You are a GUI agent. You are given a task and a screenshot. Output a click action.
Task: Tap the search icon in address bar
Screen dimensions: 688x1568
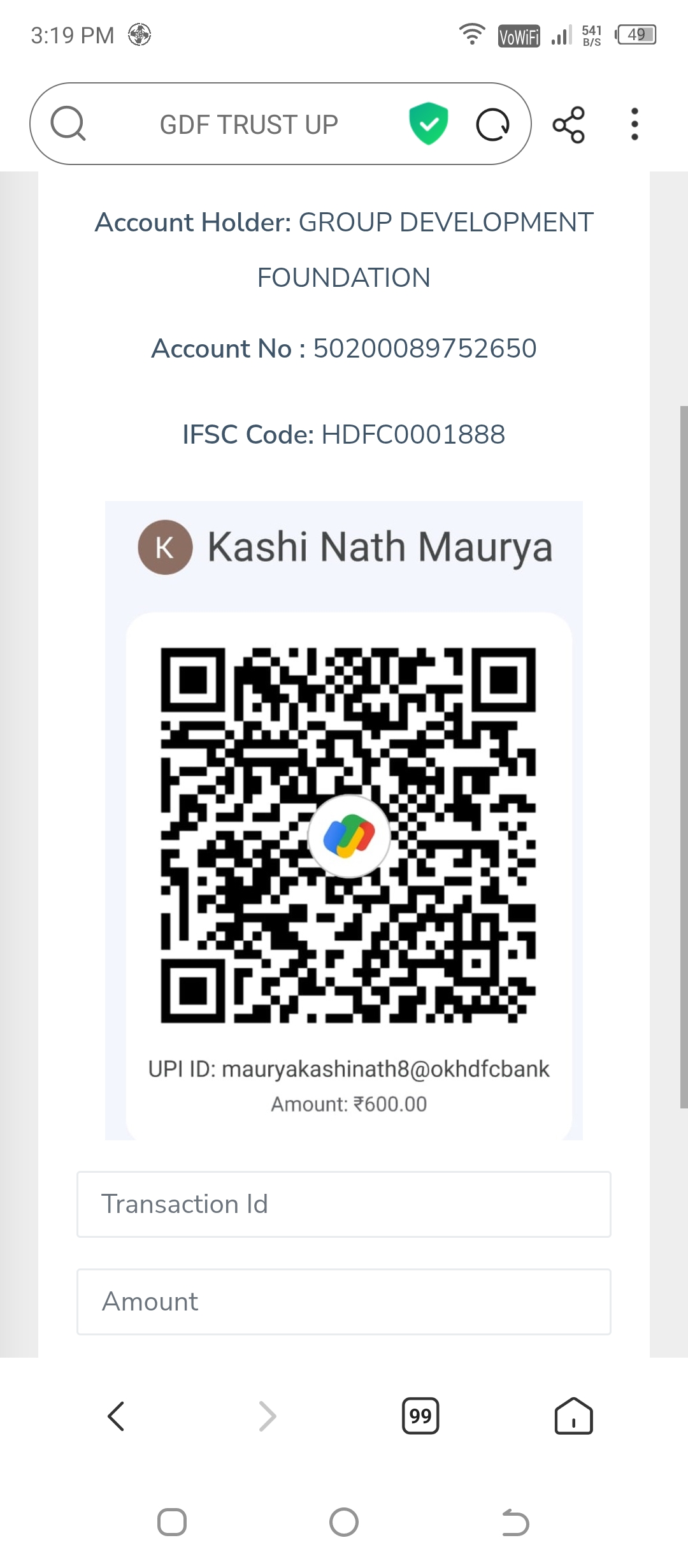point(68,124)
